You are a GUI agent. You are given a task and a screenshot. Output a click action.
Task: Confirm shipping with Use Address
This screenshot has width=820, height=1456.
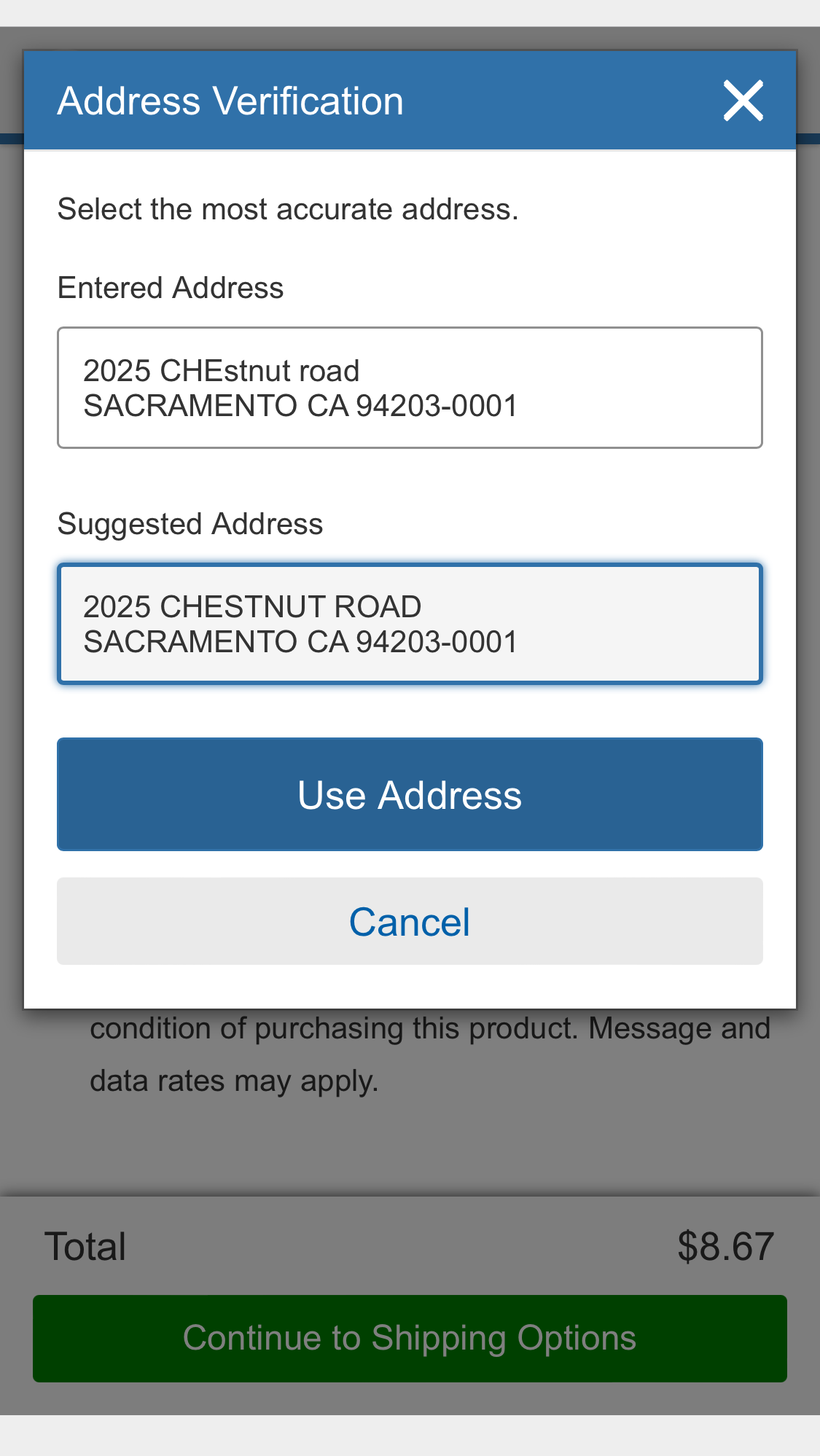[410, 794]
